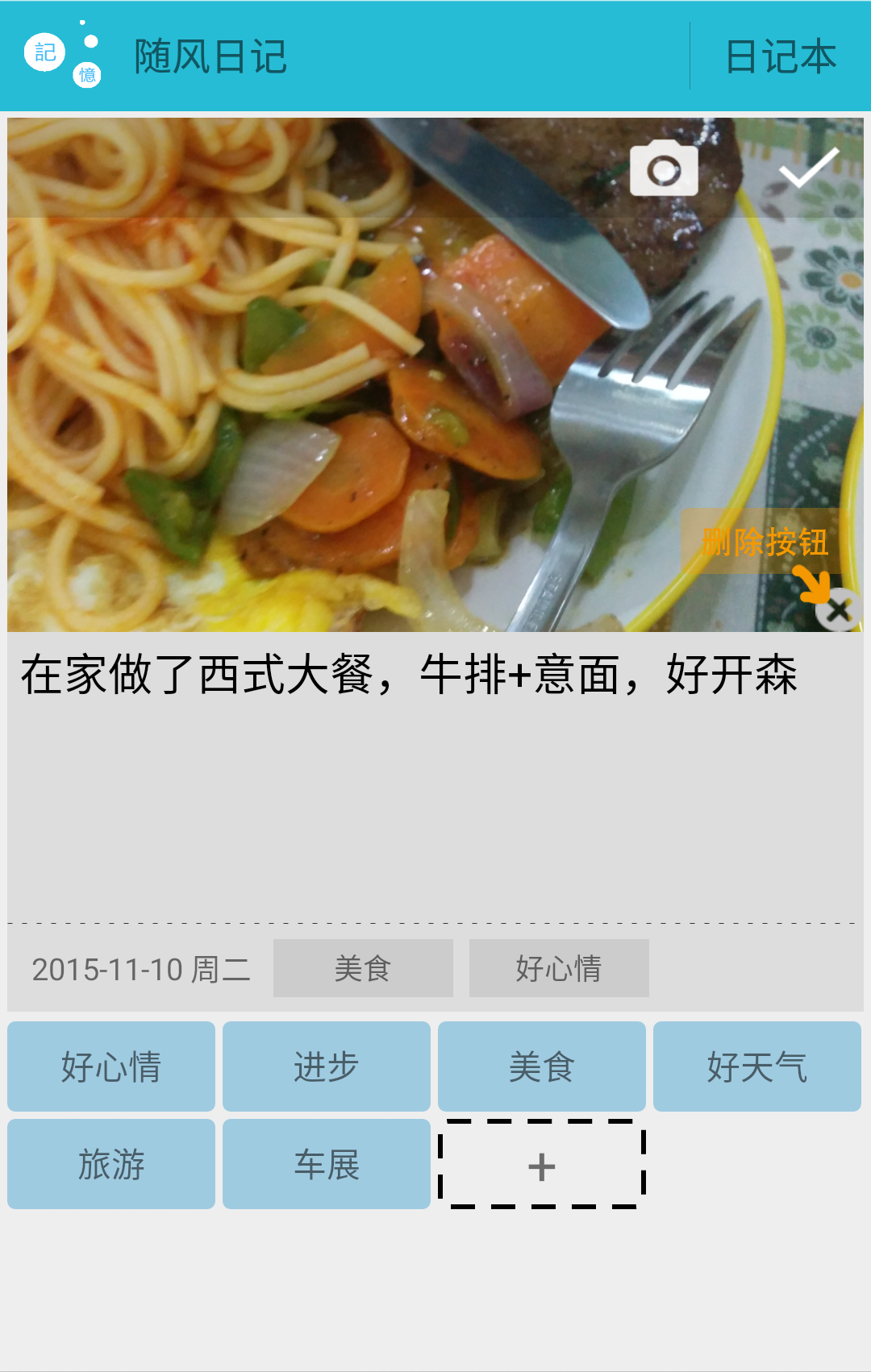Screen dimensions: 871x1372
Task: Choose the 车展 tag
Action: point(326,1164)
